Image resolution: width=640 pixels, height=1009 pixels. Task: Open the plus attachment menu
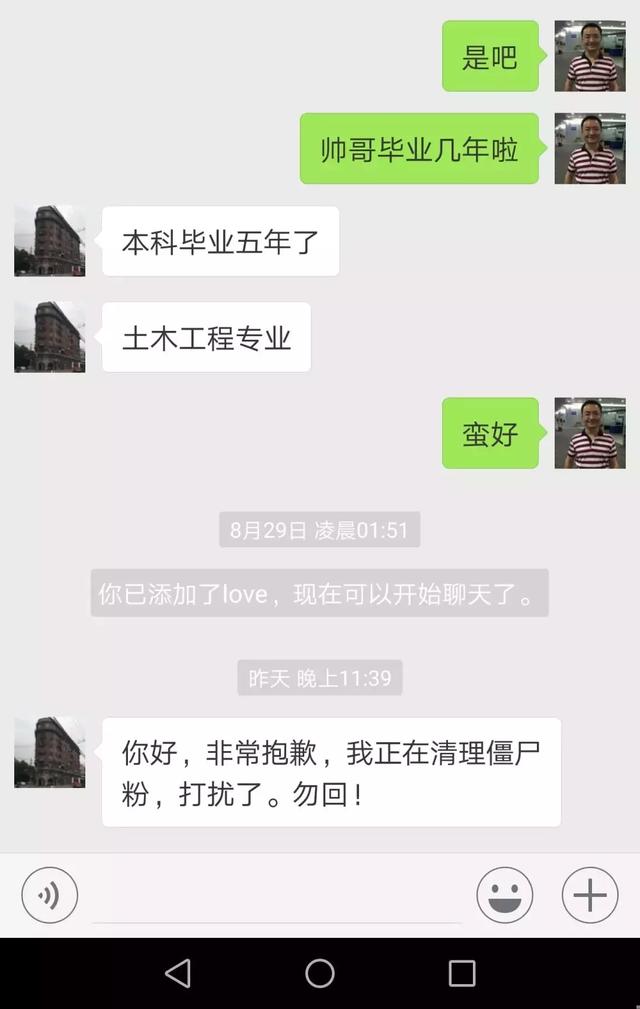tap(590, 894)
